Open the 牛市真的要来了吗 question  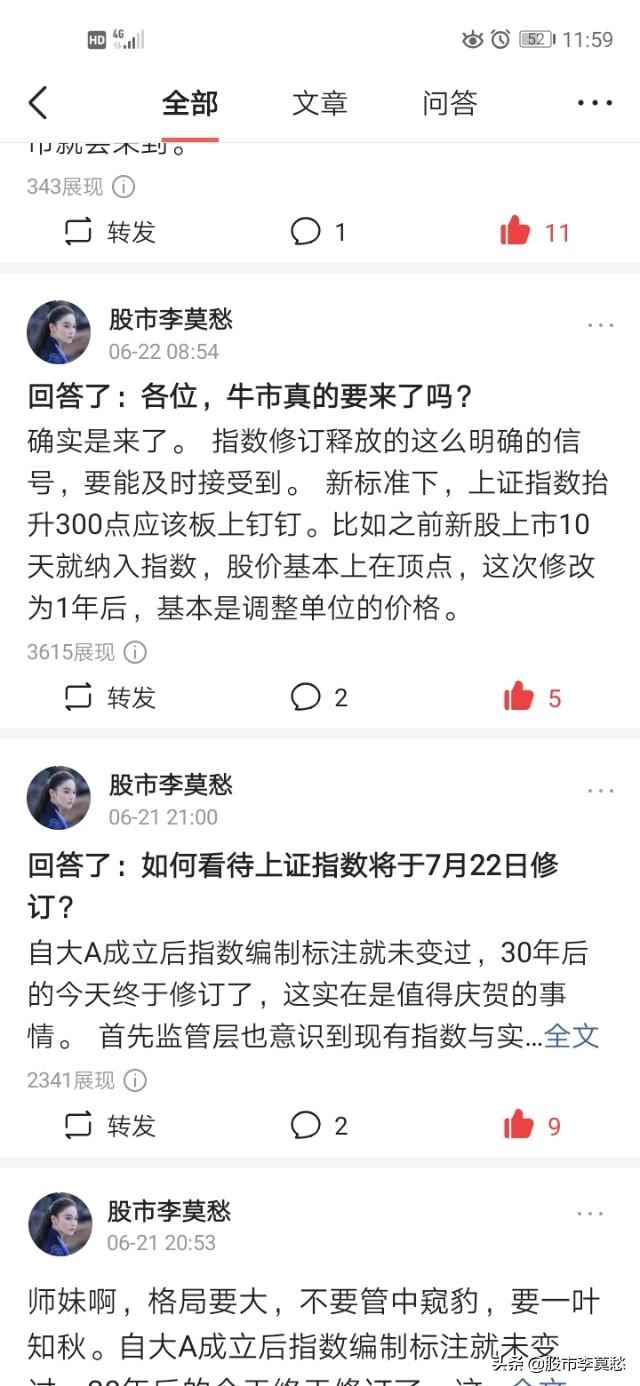click(250, 397)
